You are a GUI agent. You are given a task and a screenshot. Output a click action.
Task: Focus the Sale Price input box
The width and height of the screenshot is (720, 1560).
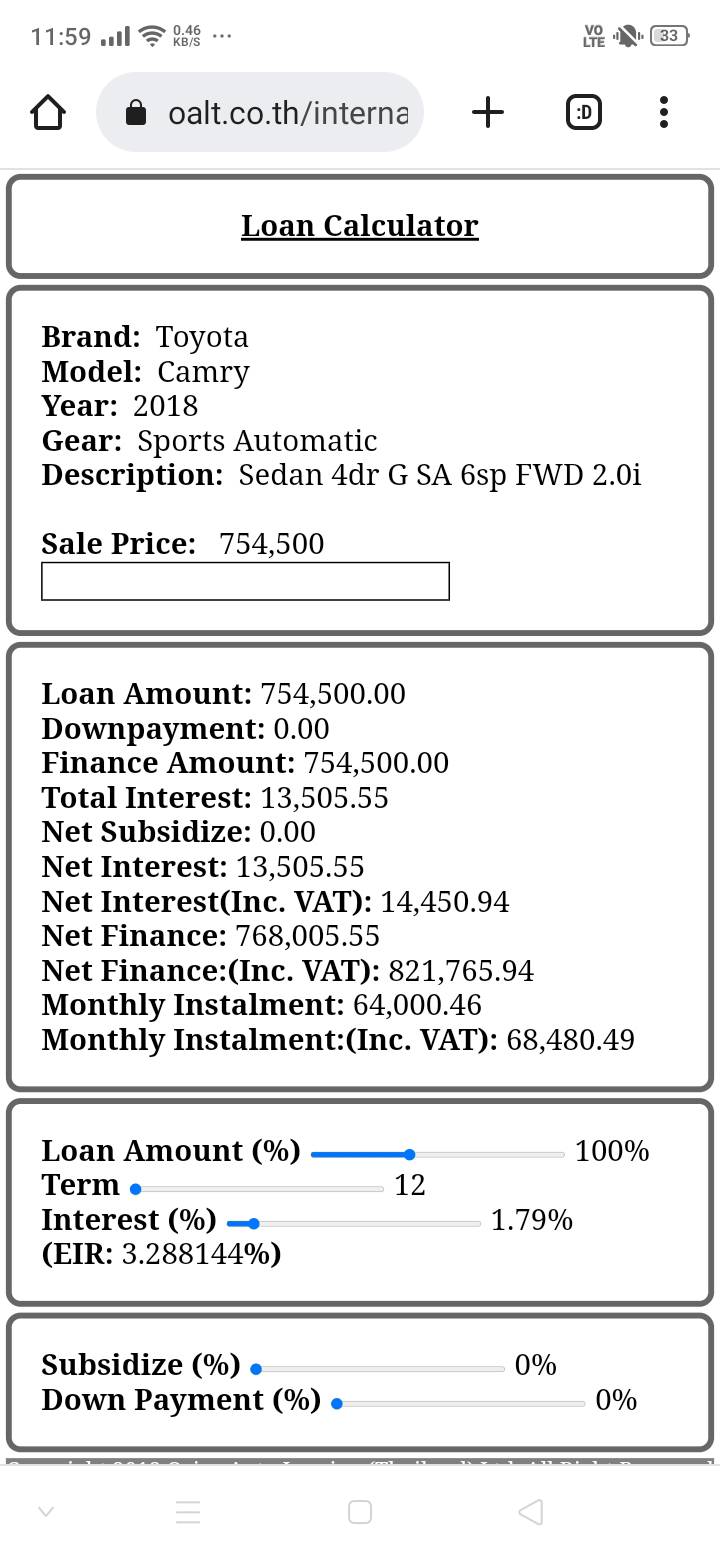(245, 581)
